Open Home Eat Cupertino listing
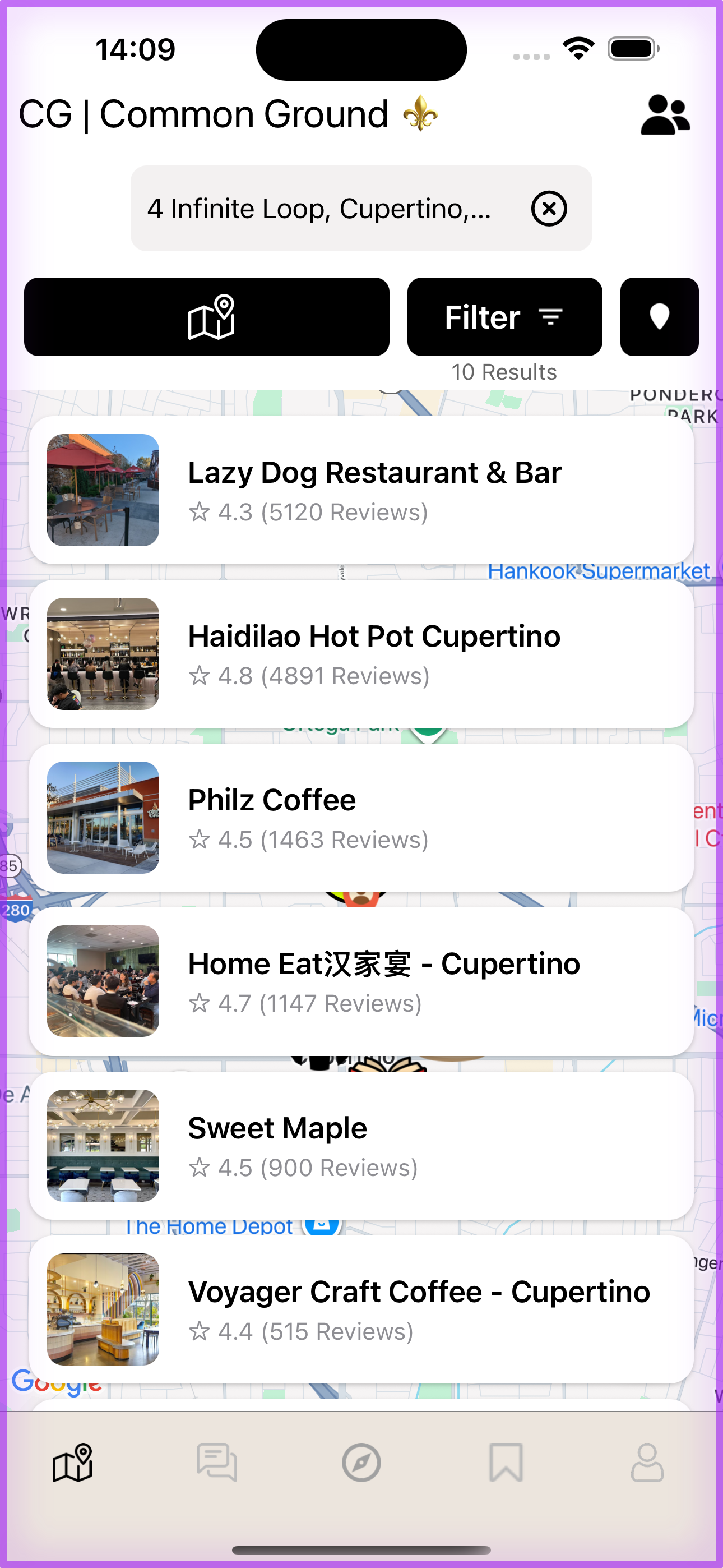The height and width of the screenshot is (1568, 723). (361, 981)
